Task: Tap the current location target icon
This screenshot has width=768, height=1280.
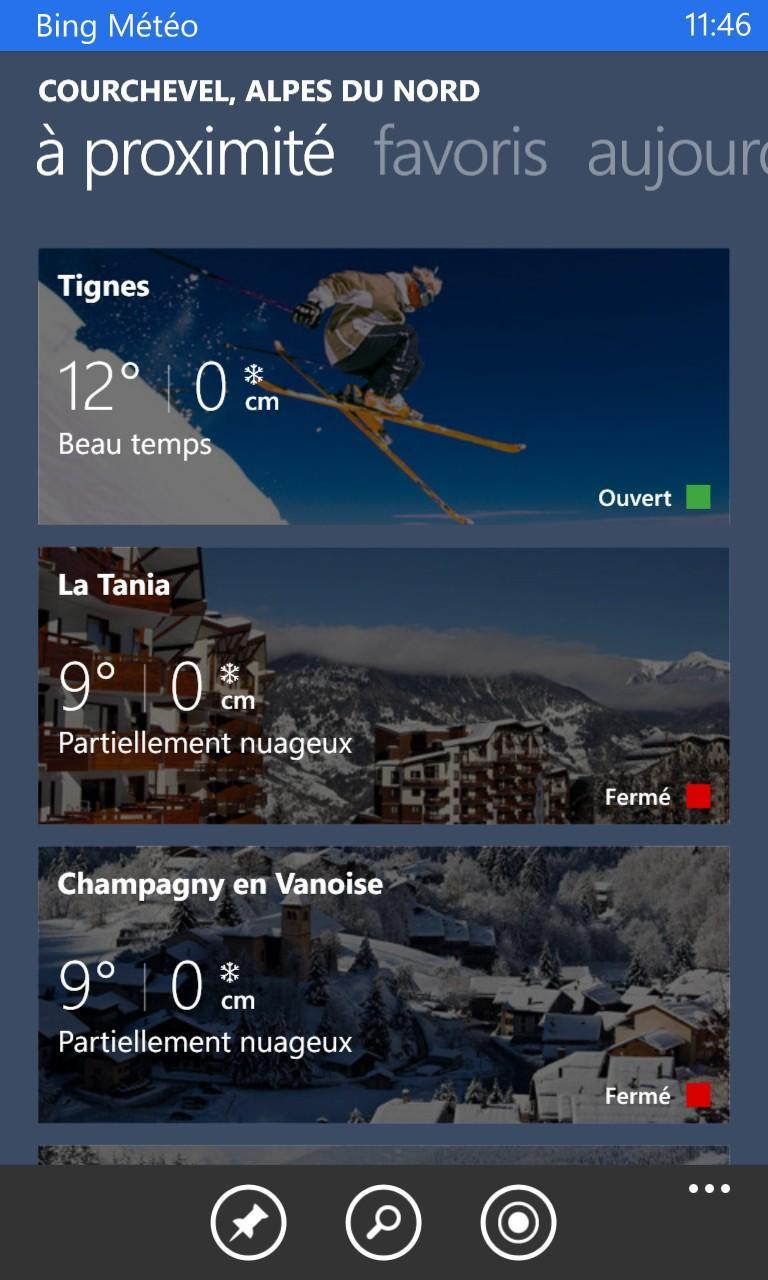Action: 518,1222
